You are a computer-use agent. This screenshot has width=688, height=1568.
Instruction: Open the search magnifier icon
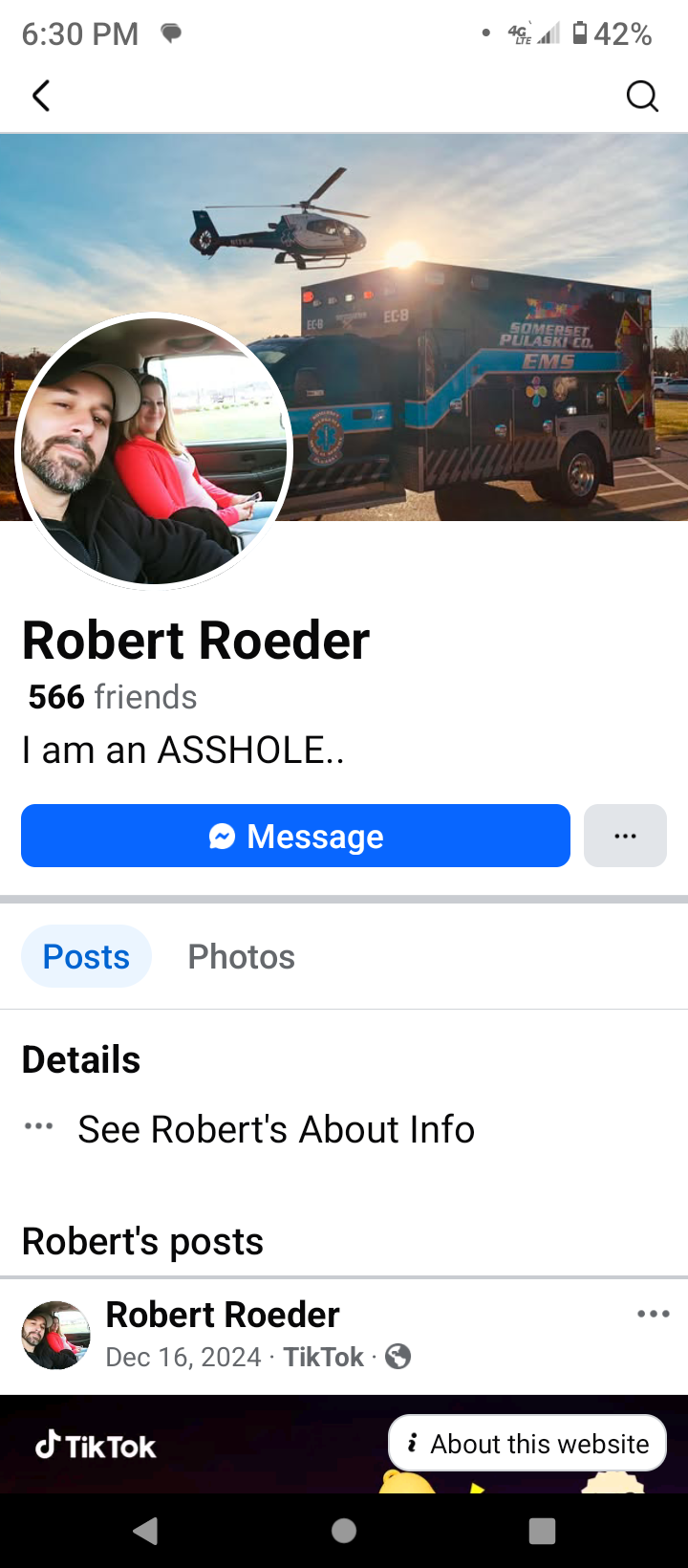[x=642, y=96]
